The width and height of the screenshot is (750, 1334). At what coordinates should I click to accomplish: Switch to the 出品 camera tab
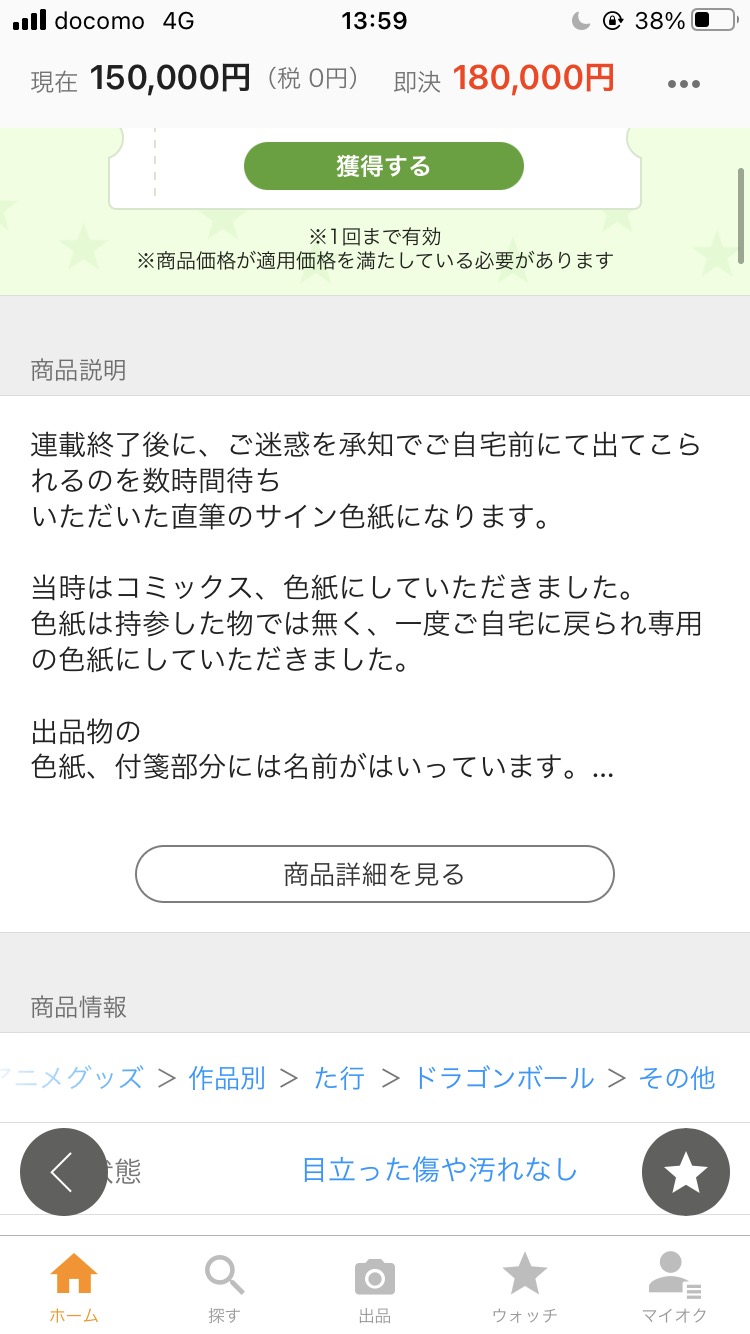(375, 1288)
